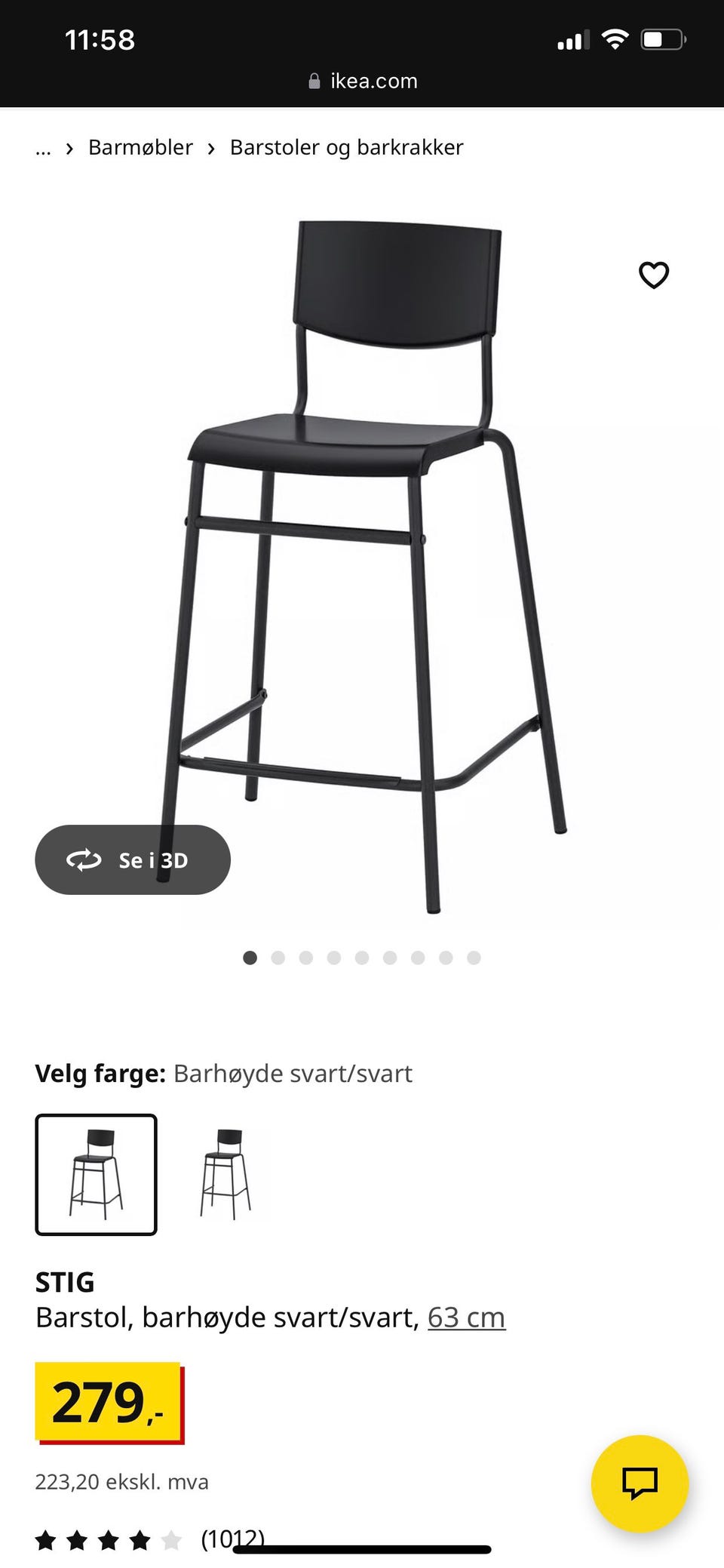Select the Barhøyde svart/svart variant thumbnail
Image resolution: width=724 pixels, height=1568 pixels.
coord(96,1174)
